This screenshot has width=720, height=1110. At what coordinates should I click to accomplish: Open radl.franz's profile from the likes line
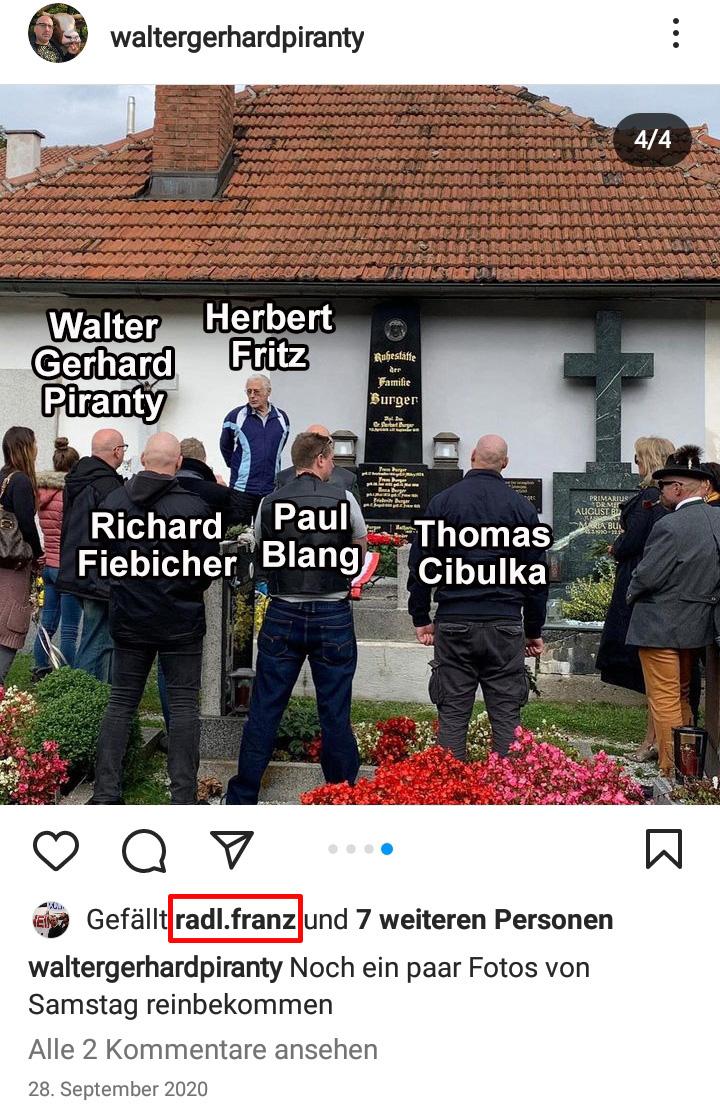[236, 919]
